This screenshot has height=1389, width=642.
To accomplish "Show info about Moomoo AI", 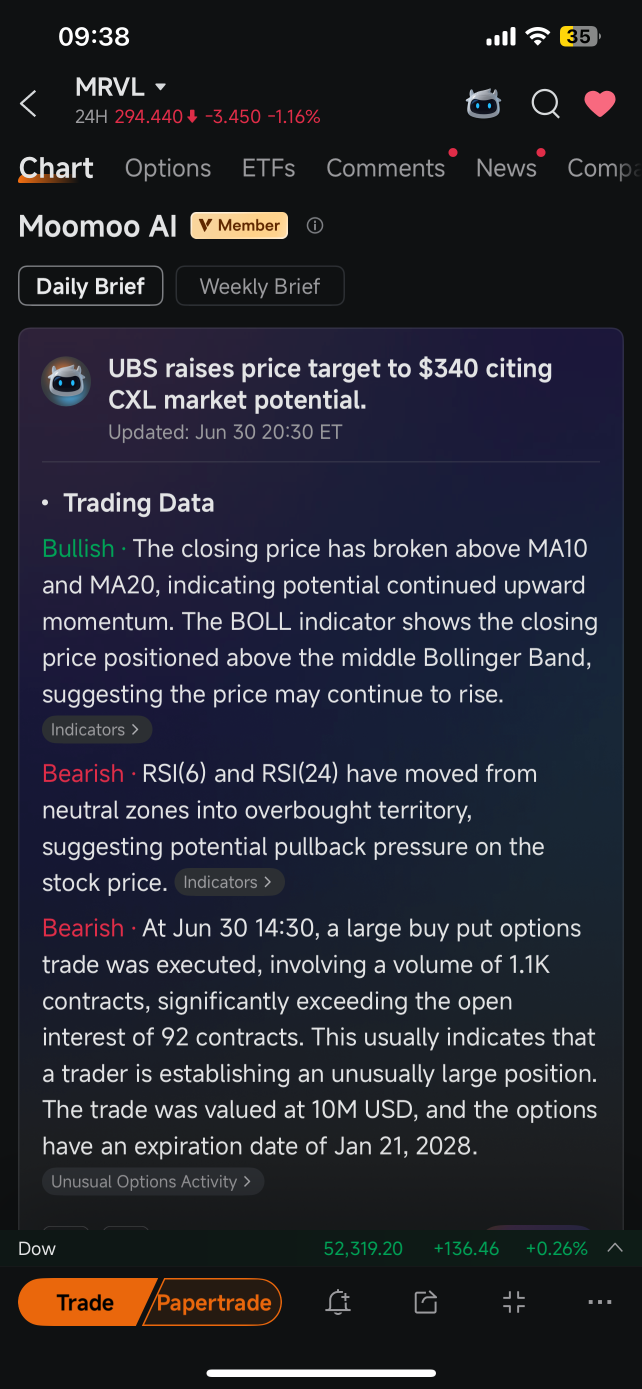I will (x=315, y=226).
